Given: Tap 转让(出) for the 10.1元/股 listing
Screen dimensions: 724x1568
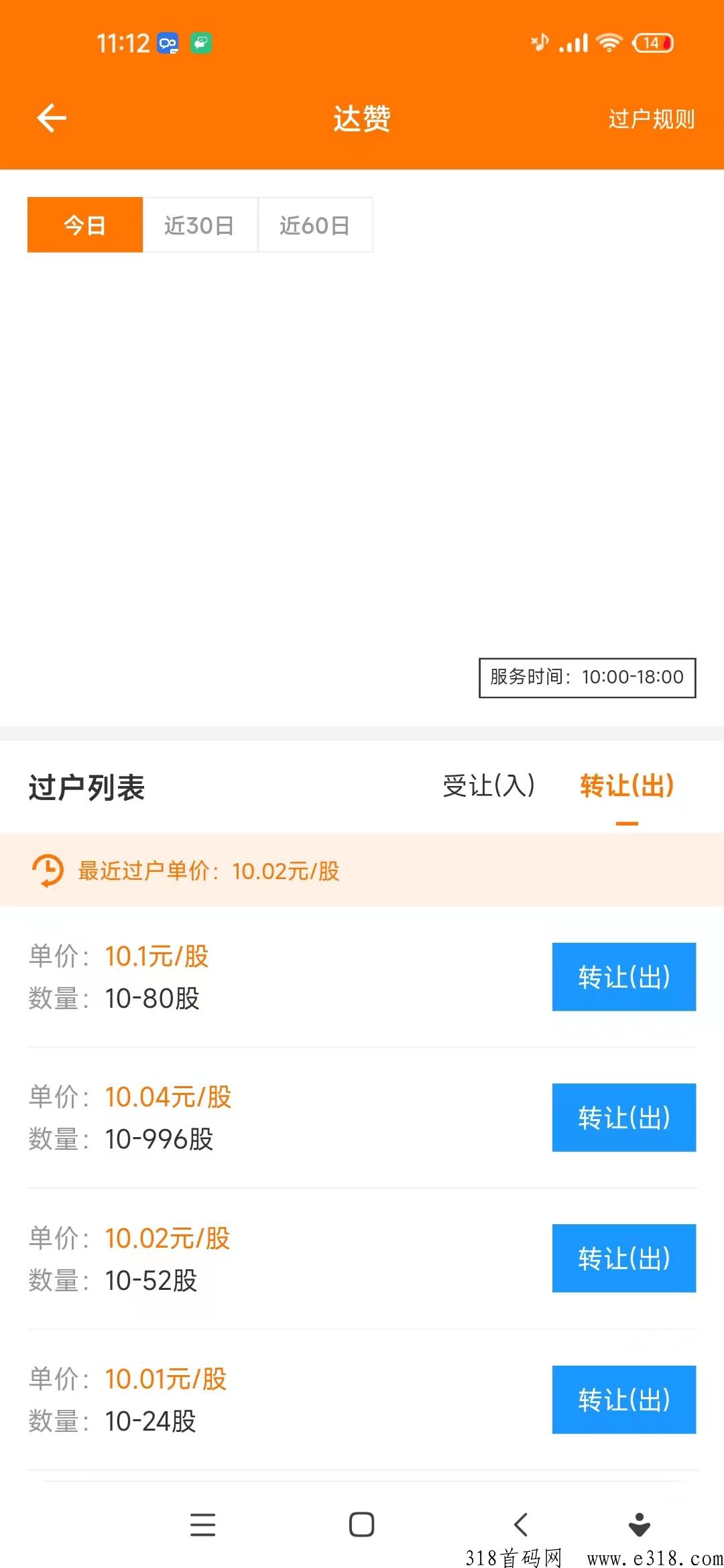Looking at the screenshot, I should click(x=623, y=977).
